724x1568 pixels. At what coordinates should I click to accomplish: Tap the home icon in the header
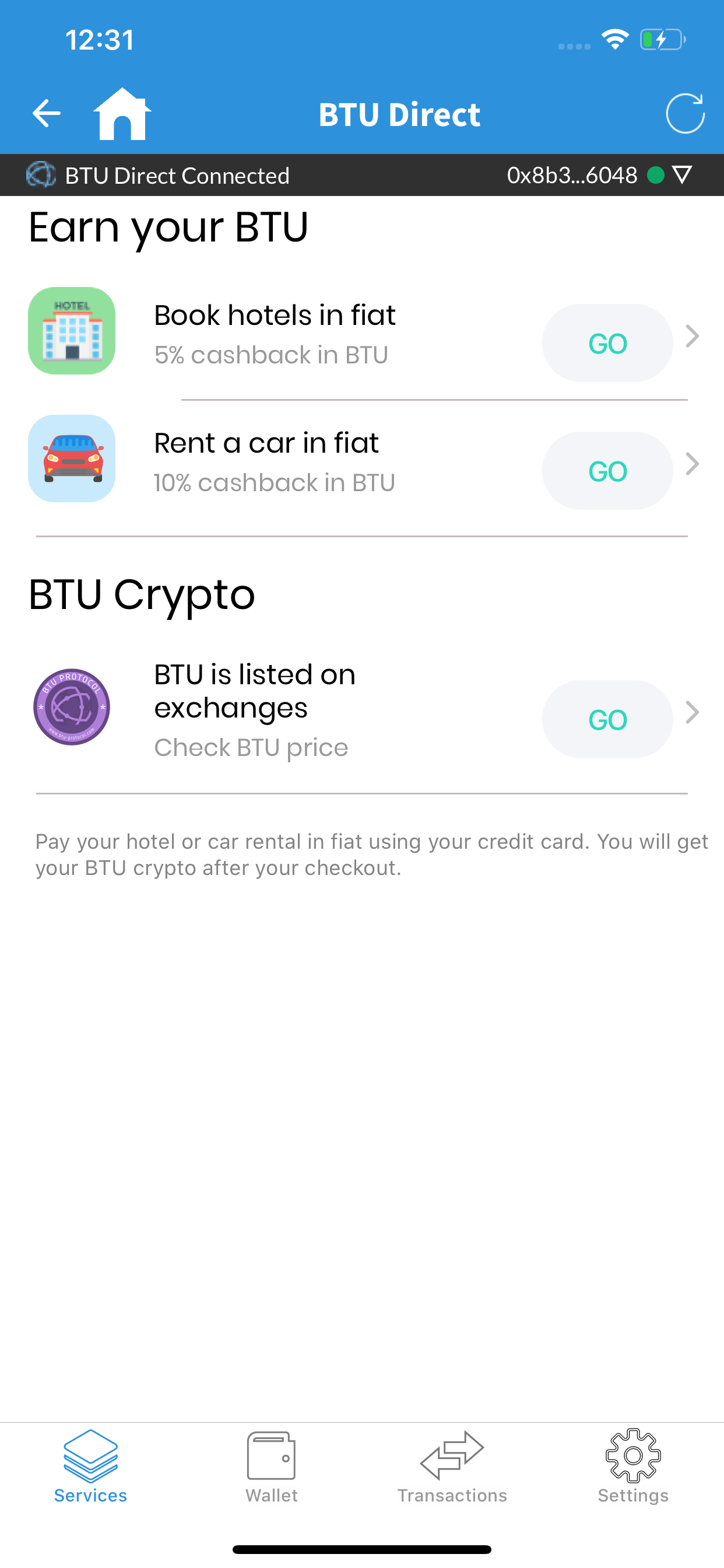coord(122,113)
